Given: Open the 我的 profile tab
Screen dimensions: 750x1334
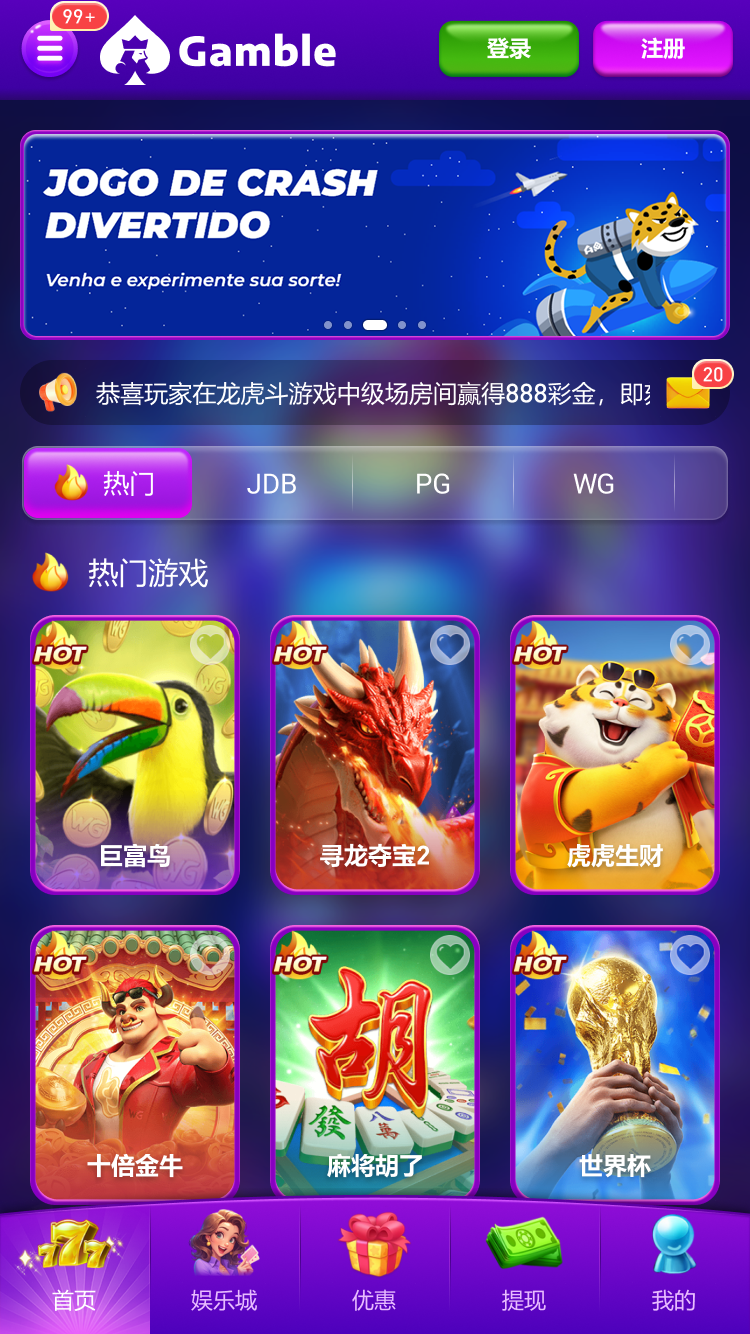Looking at the screenshot, I should tap(674, 1264).
